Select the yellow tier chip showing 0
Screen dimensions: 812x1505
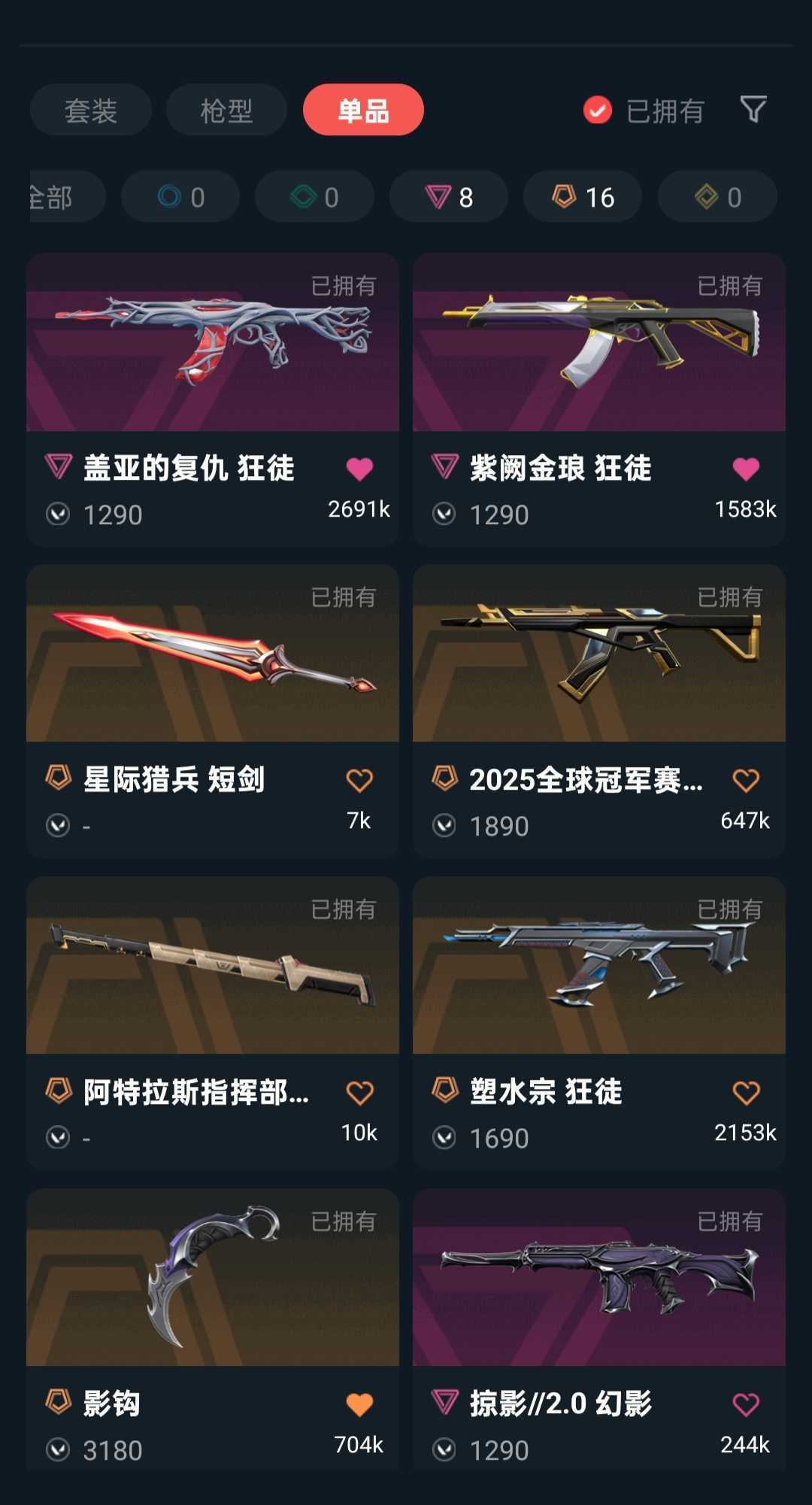[x=717, y=197]
